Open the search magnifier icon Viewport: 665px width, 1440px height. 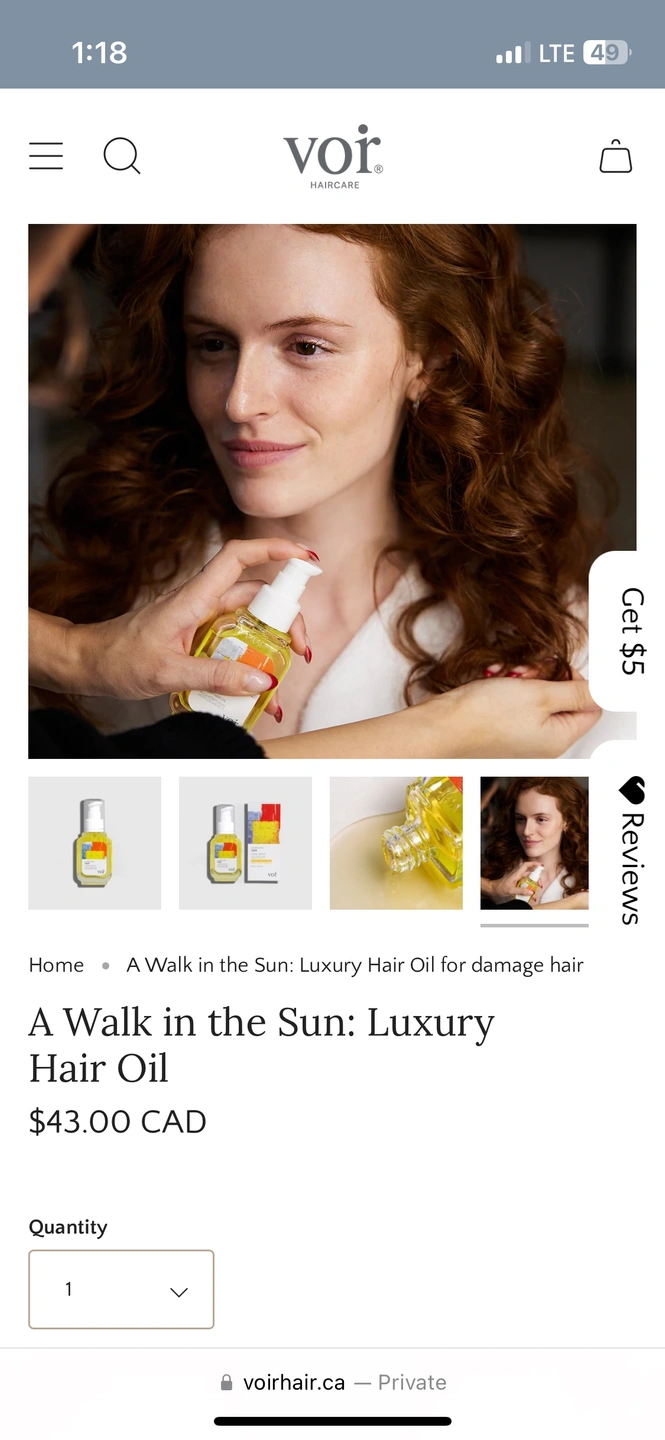[121, 156]
